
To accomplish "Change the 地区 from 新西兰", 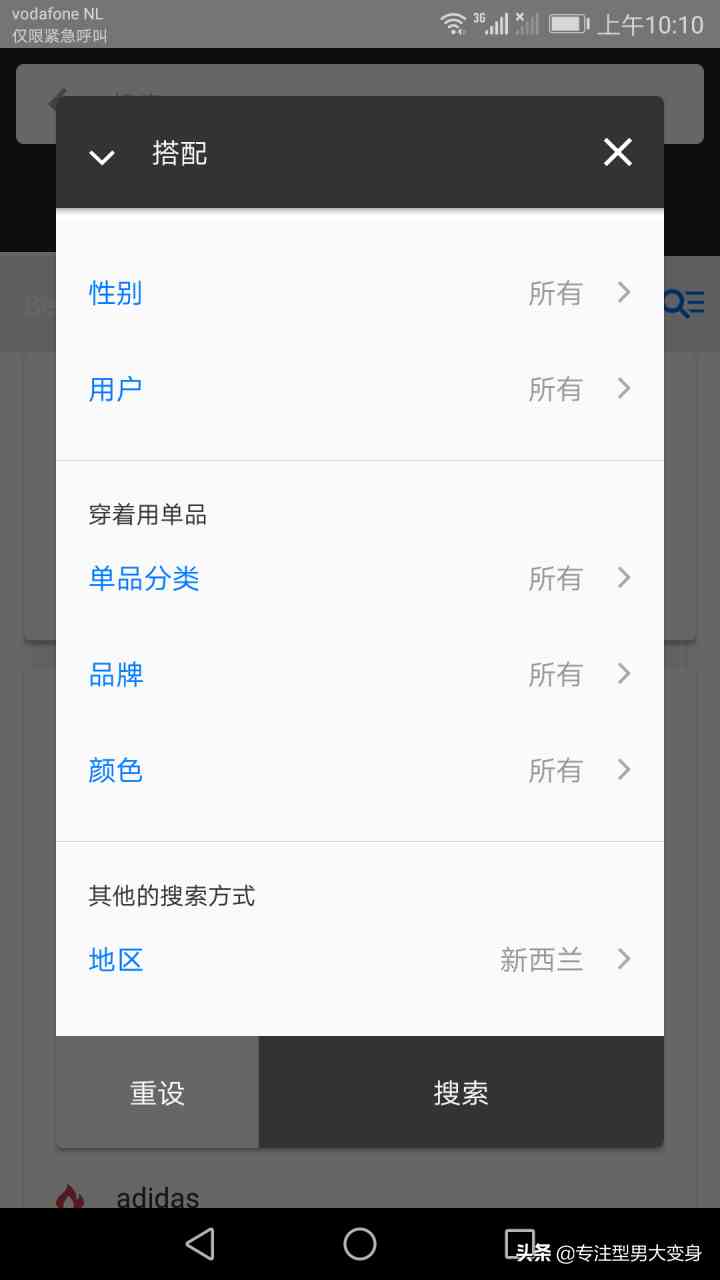I will click(x=359, y=960).
